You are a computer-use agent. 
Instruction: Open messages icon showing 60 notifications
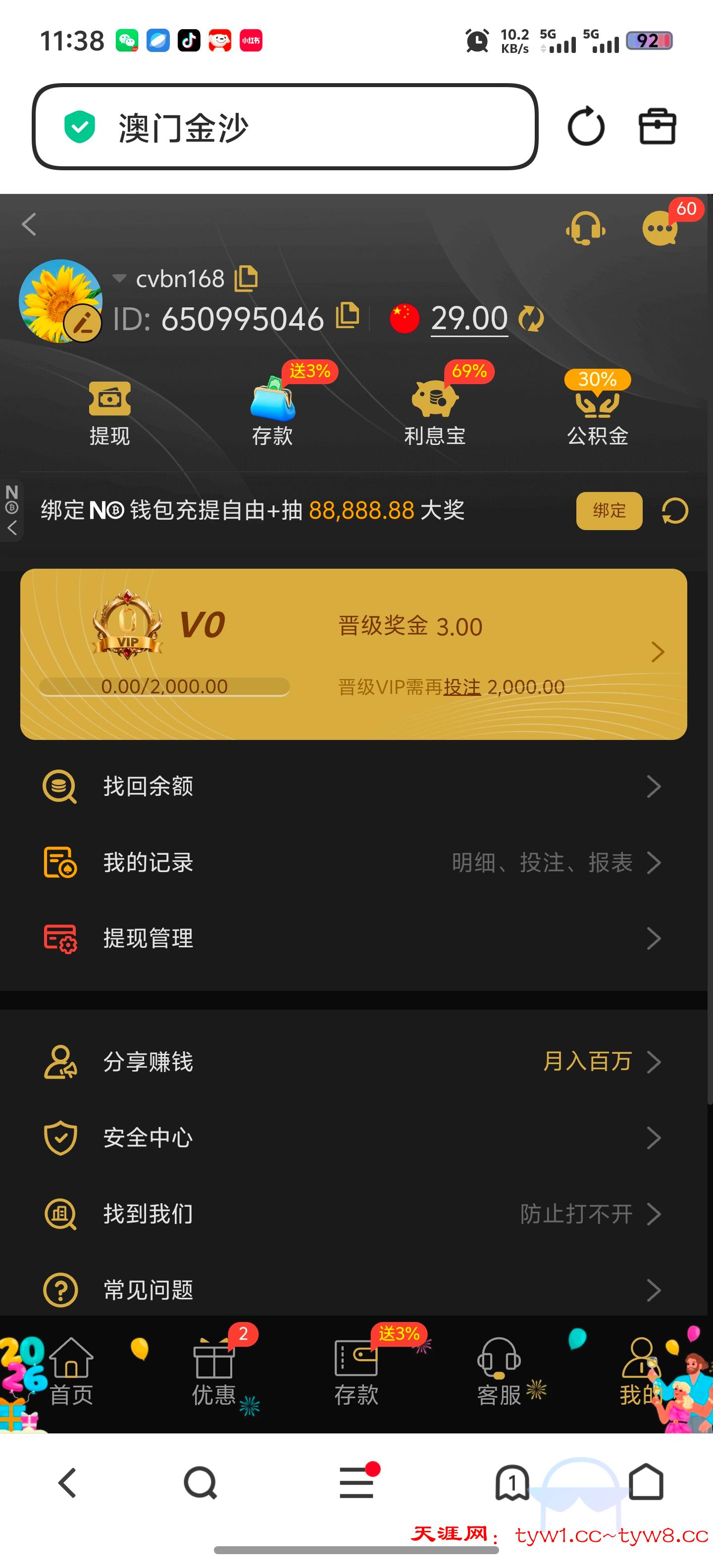(x=659, y=230)
